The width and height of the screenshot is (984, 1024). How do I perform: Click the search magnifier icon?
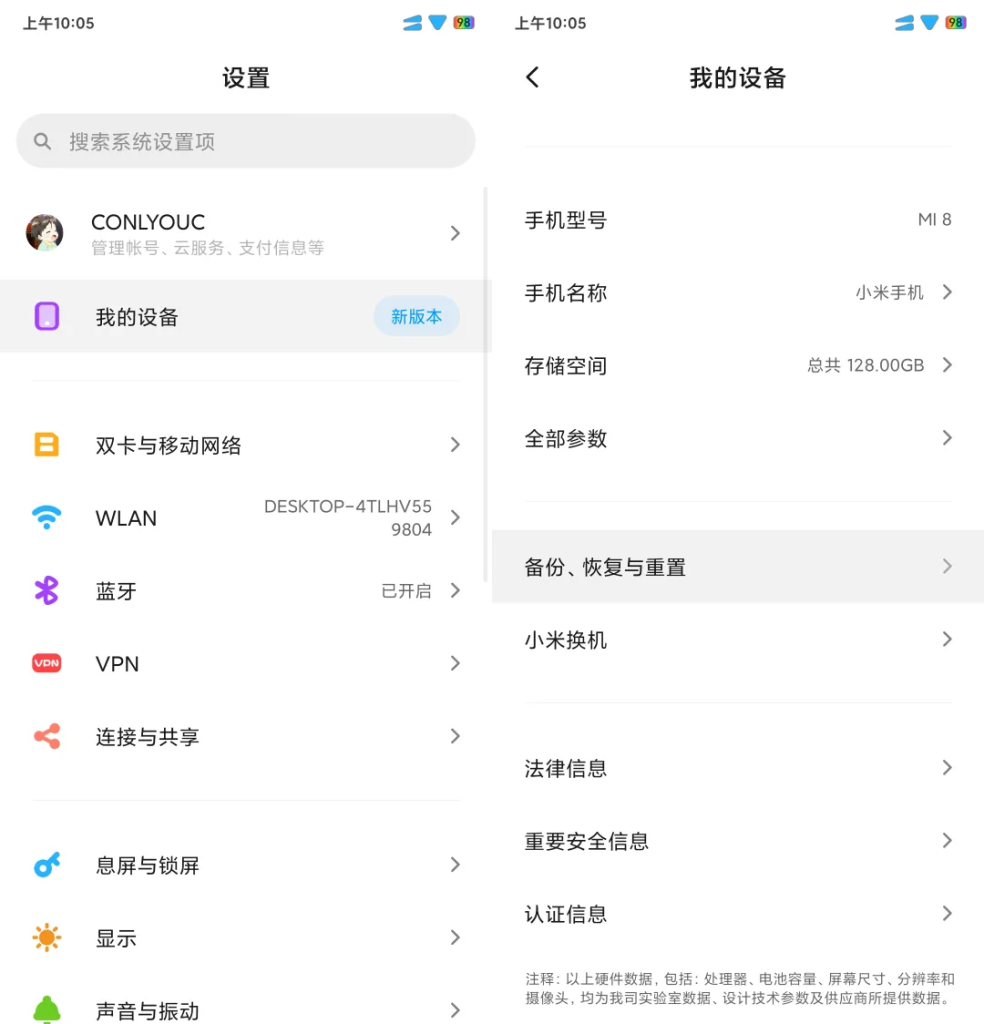click(42, 141)
